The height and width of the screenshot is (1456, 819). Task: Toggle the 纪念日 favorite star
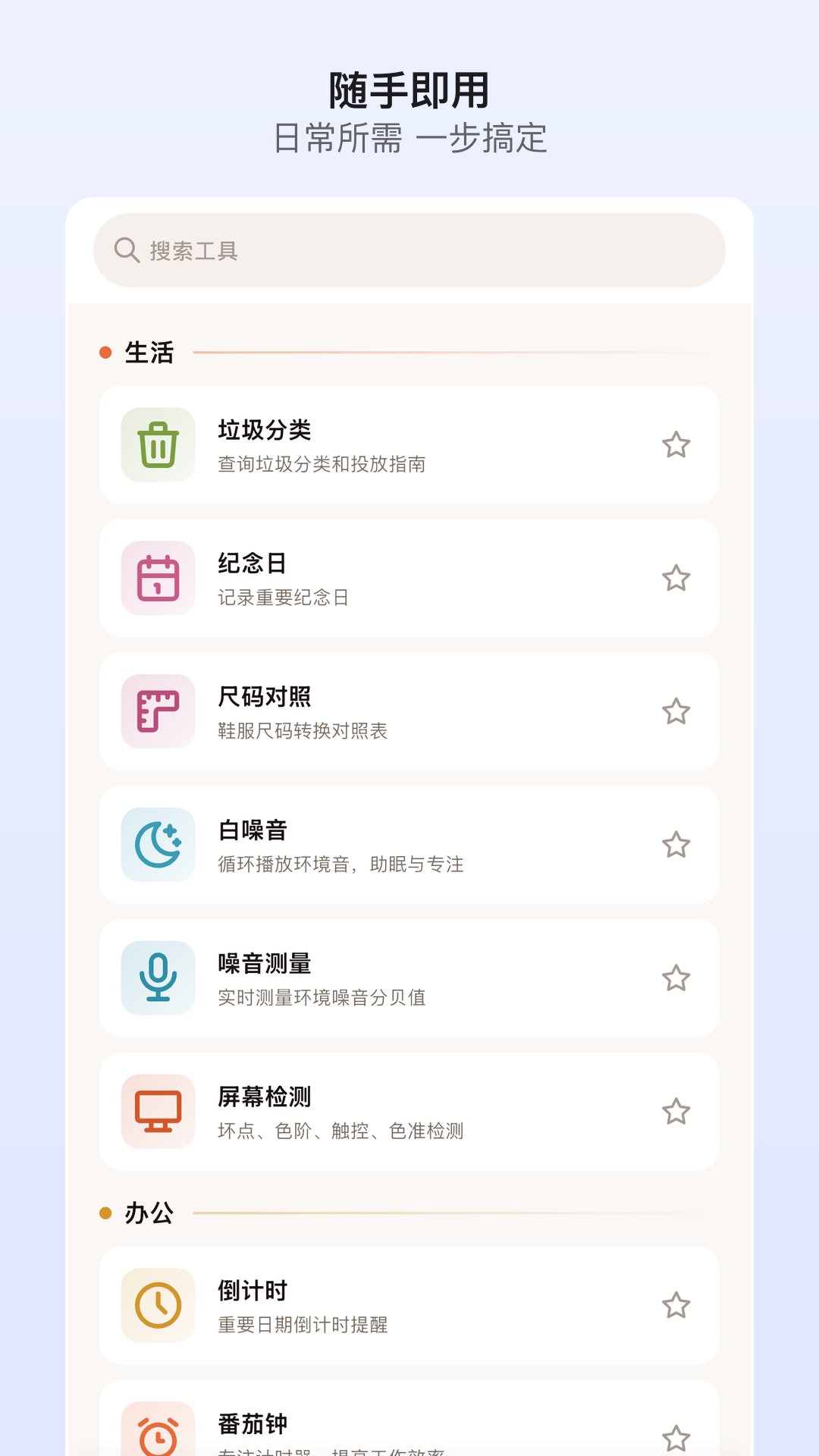[x=677, y=578]
